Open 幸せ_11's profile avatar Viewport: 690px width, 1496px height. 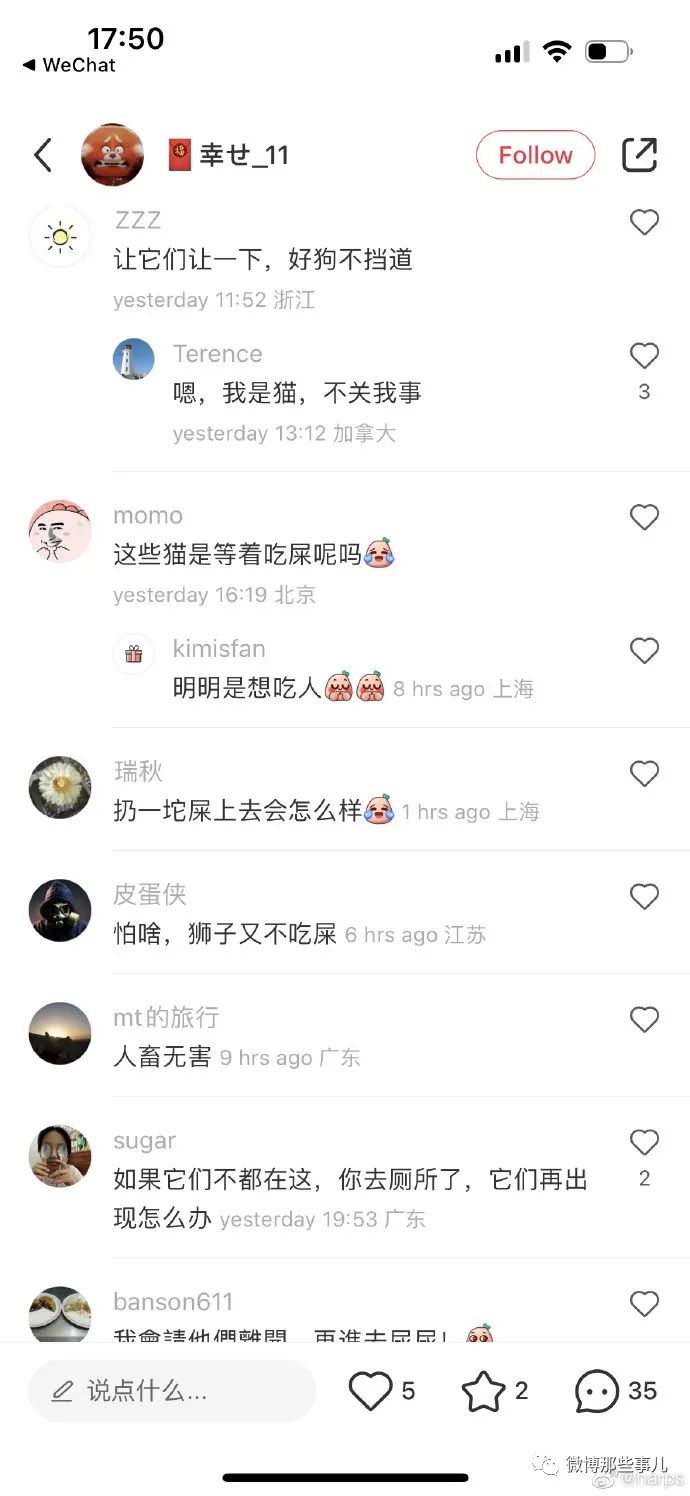[x=112, y=155]
